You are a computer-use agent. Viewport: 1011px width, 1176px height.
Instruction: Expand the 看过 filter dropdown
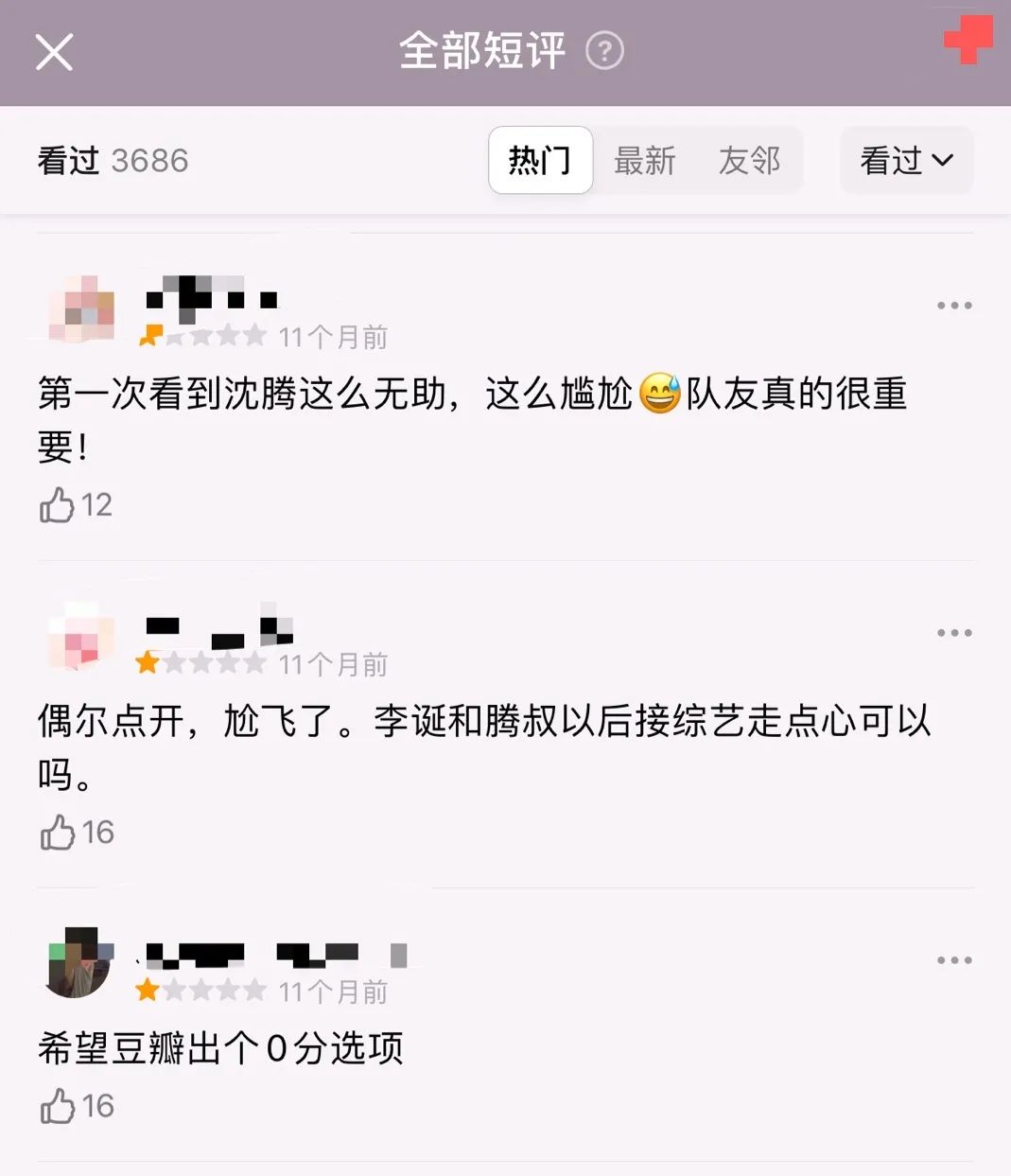(906, 161)
